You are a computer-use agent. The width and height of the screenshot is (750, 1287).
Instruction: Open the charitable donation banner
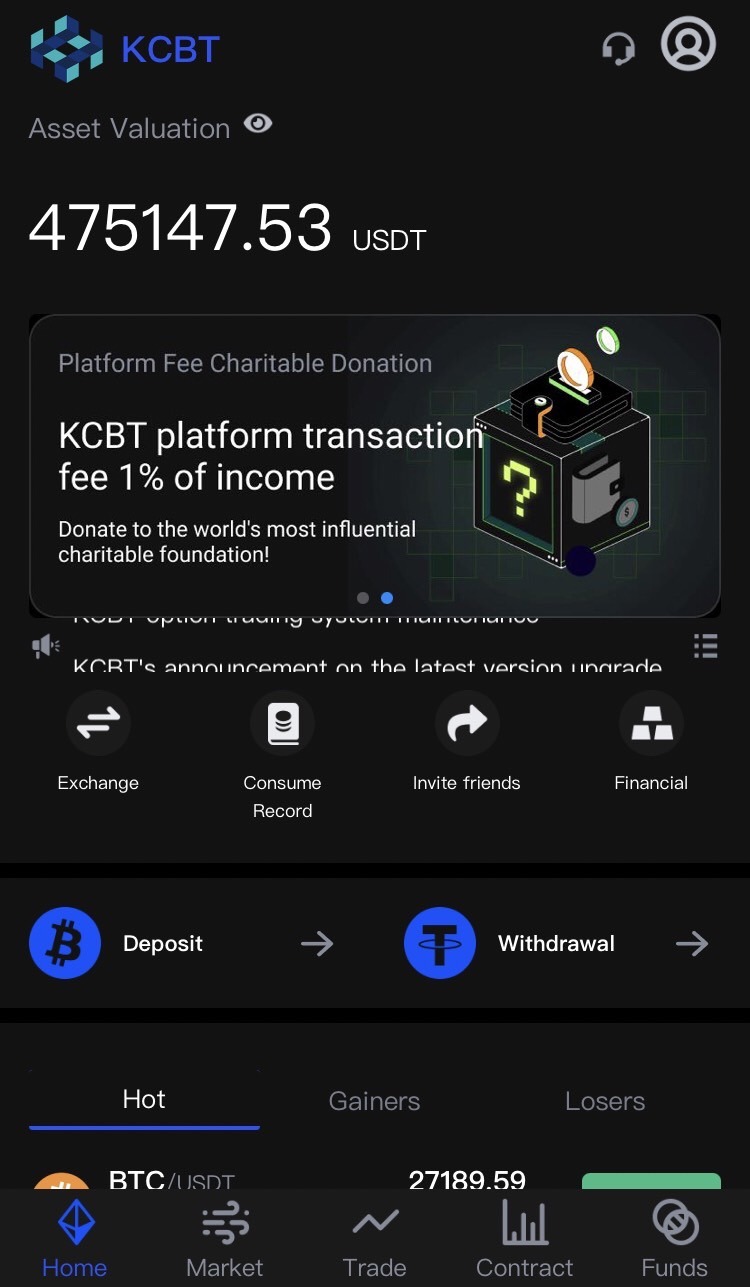point(374,465)
